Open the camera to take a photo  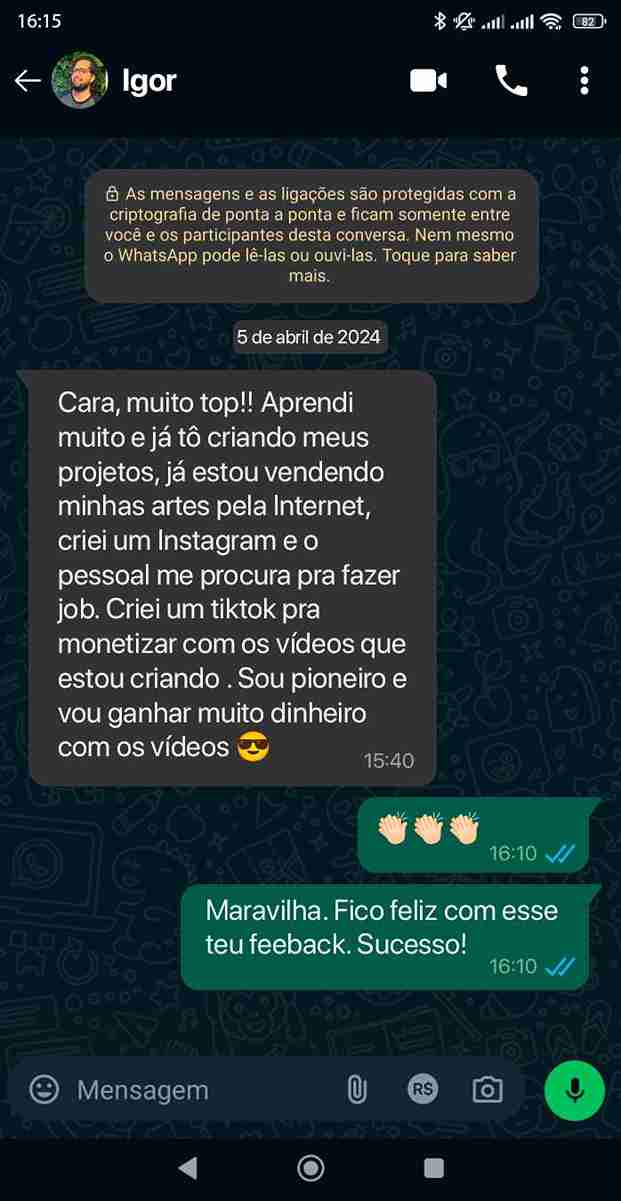click(x=487, y=1089)
